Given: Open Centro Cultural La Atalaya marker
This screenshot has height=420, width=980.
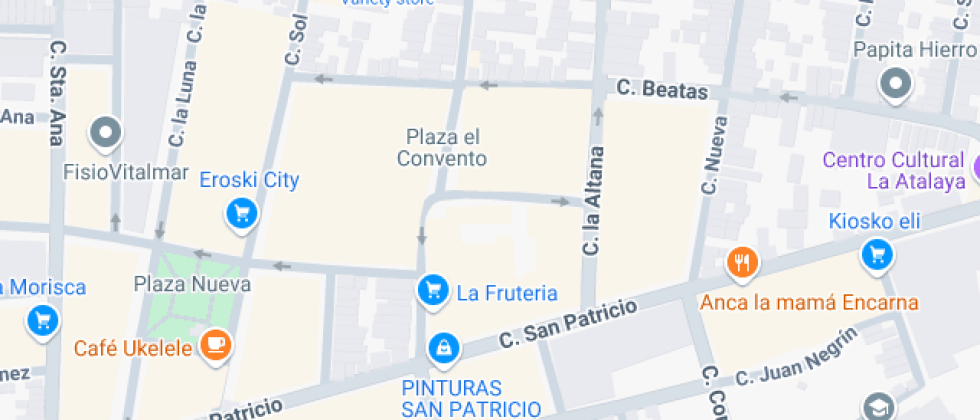Looking at the screenshot, I should pos(972,169).
